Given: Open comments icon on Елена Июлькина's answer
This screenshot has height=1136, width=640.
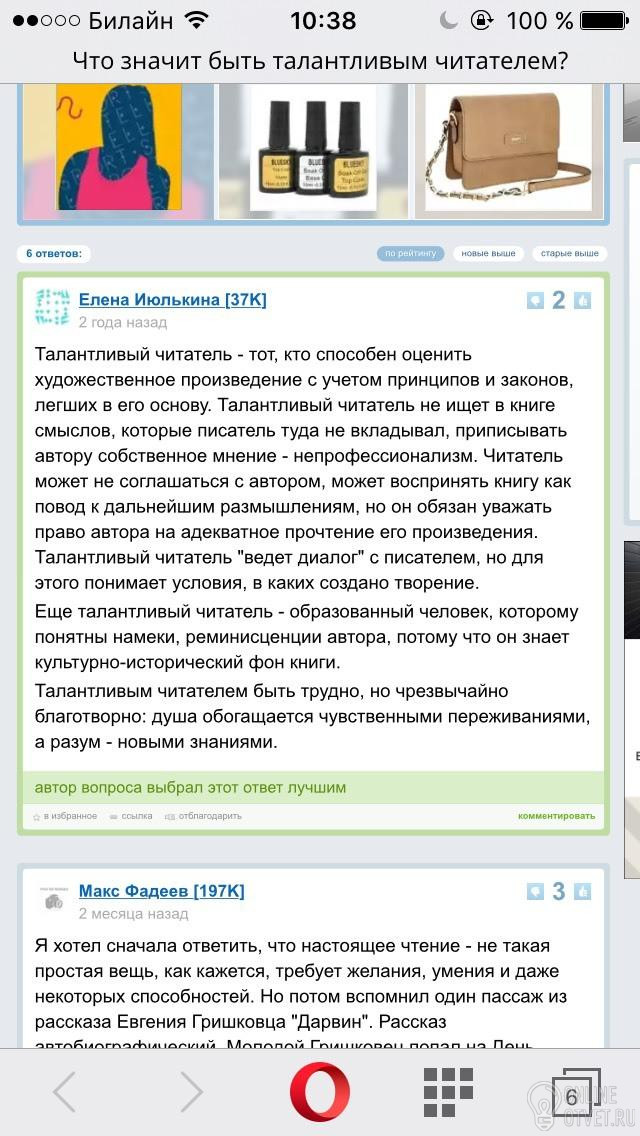Looking at the screenshot, I should [535, 300].
